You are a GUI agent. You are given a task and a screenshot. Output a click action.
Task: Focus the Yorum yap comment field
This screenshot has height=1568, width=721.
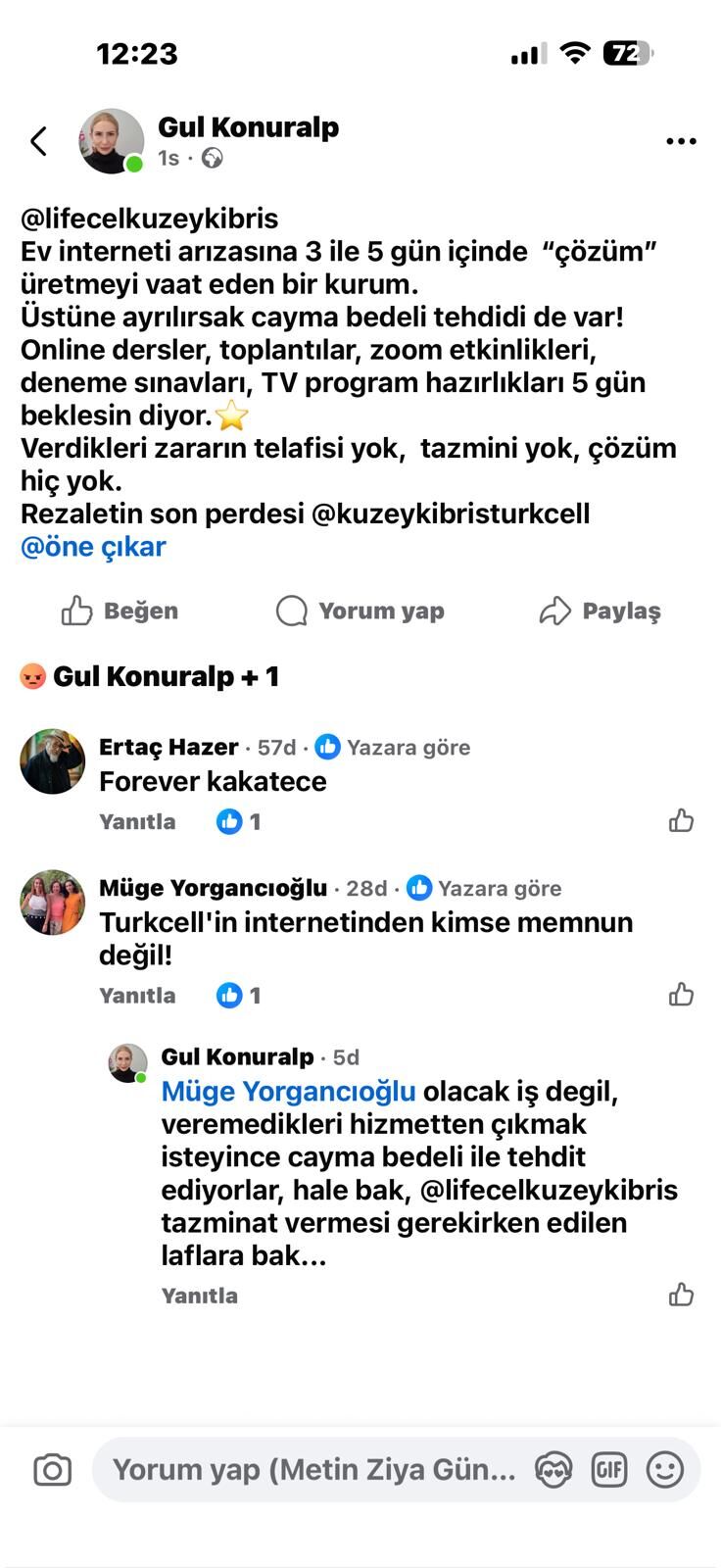(313, 1470)
